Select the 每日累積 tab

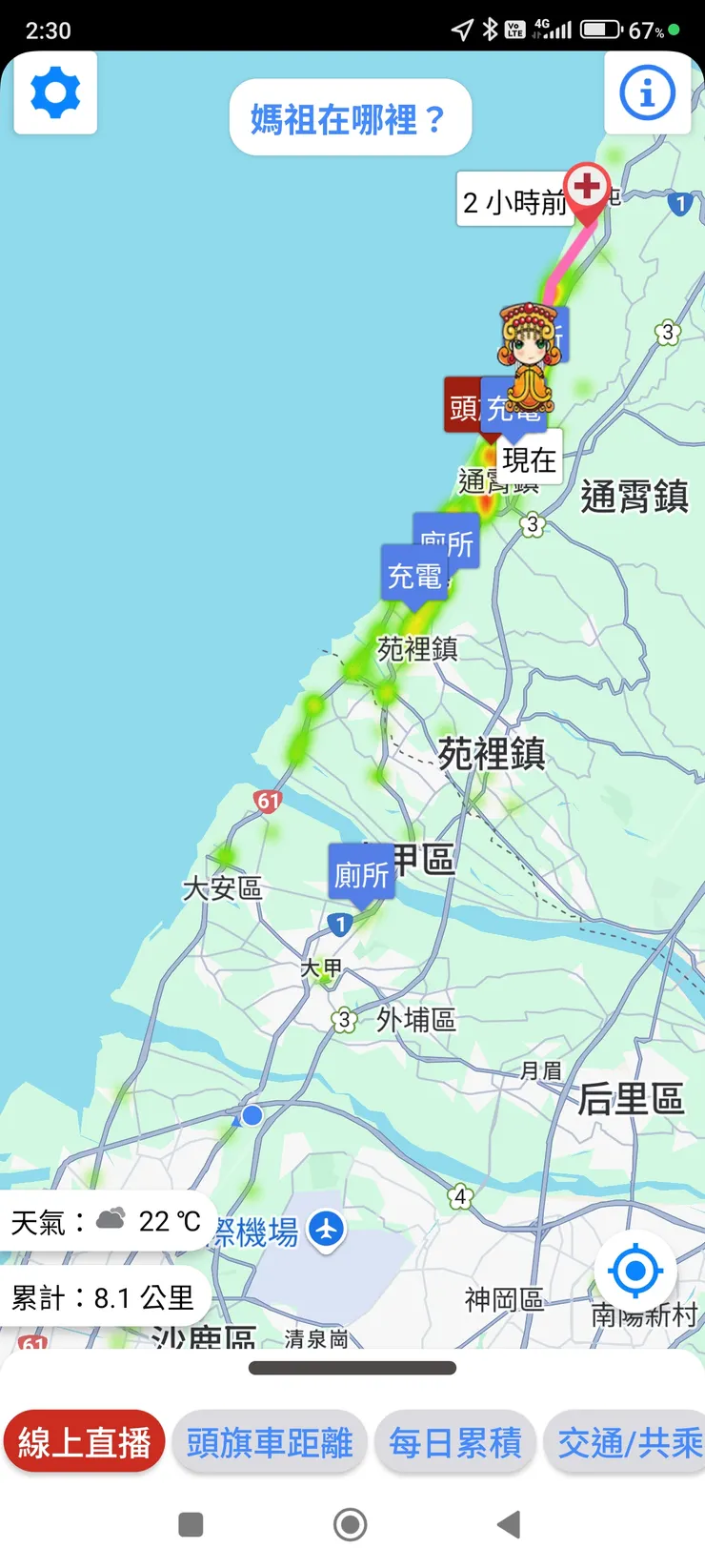click(x=455, y=1442)
